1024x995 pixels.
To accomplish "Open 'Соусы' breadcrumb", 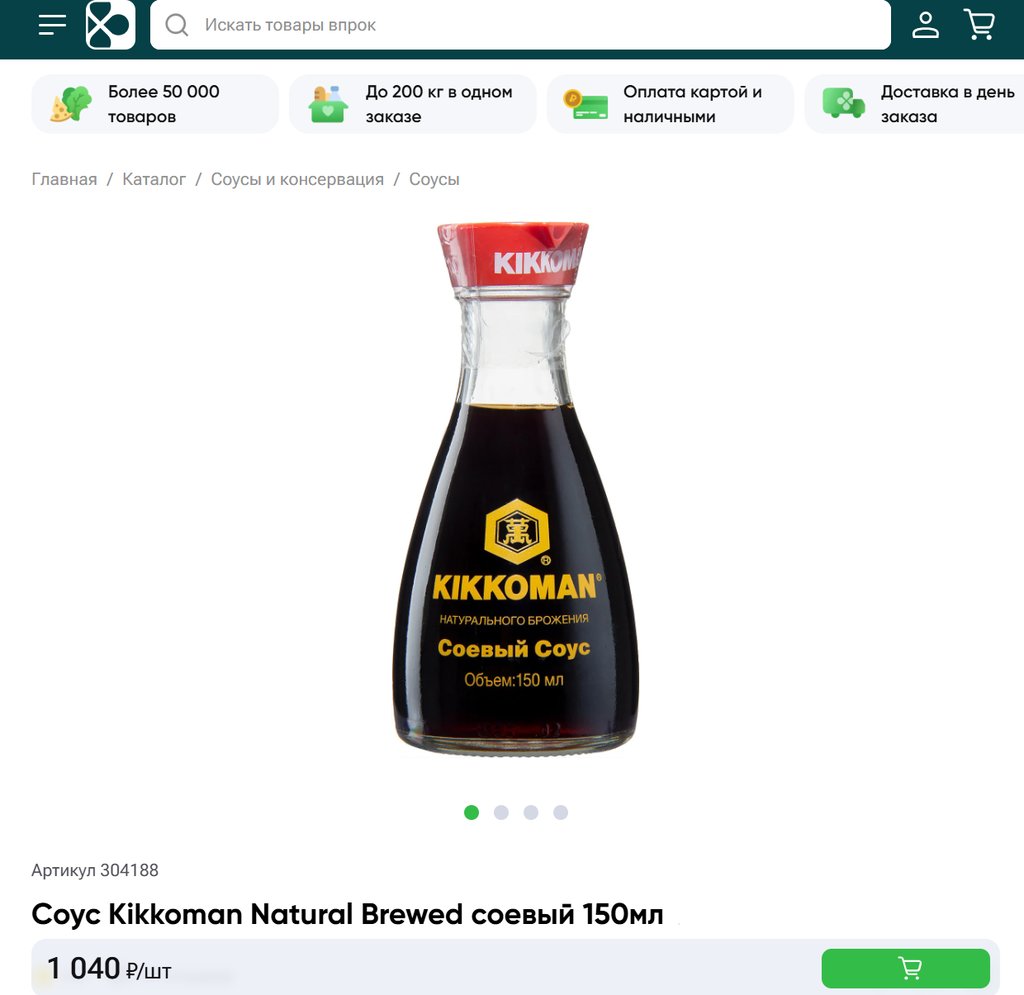I will 434,180.
